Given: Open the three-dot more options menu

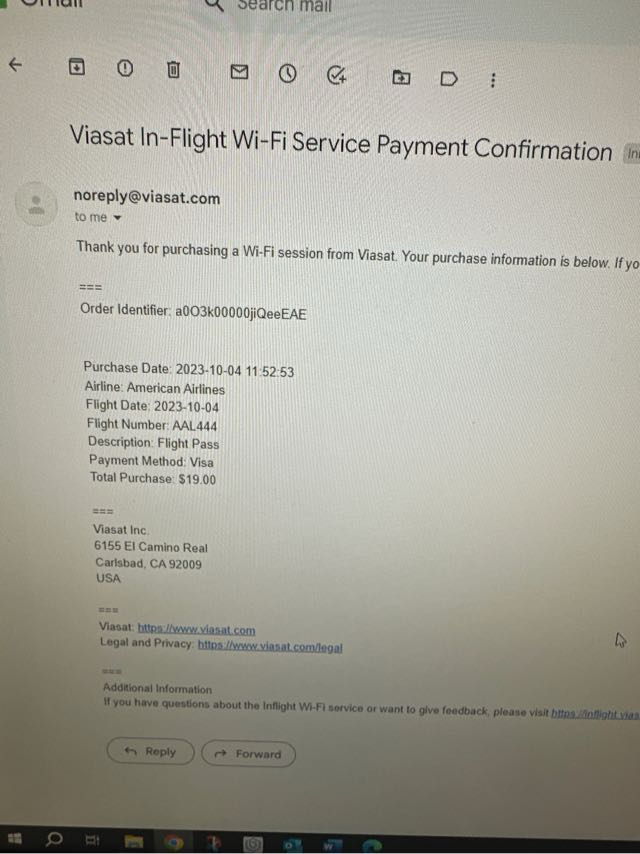Looking at the screenshot, I should (493, 80).
